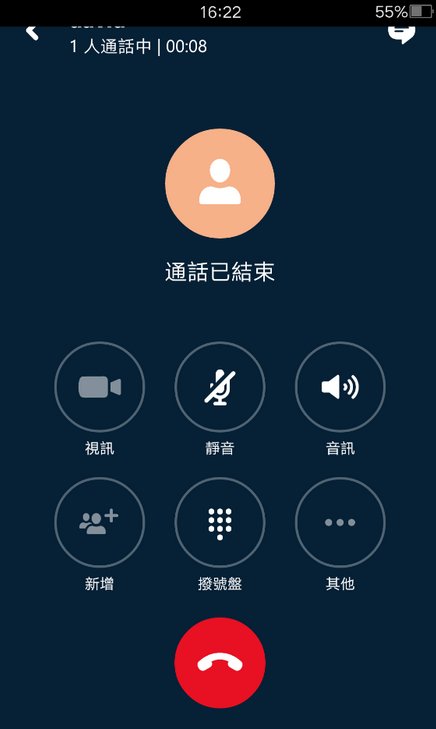Toggle the 靜音 mute microphone button

tap(220, 387)
